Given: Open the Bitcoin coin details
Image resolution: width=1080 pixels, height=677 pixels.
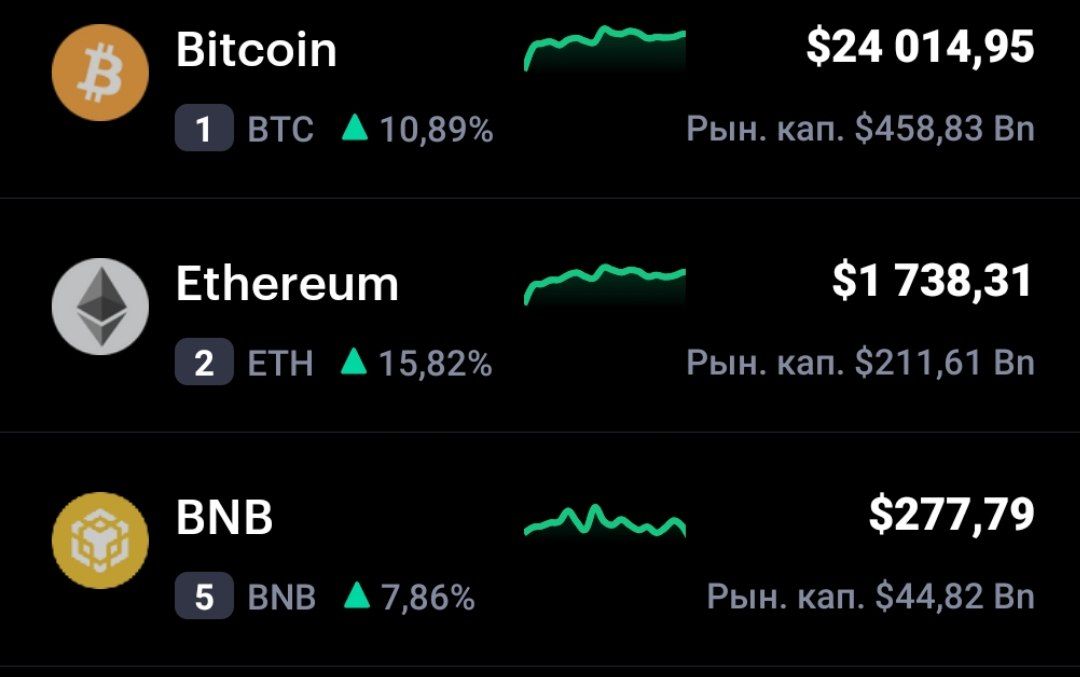Looking at the screenshot, I should click(x=256, y=50).
